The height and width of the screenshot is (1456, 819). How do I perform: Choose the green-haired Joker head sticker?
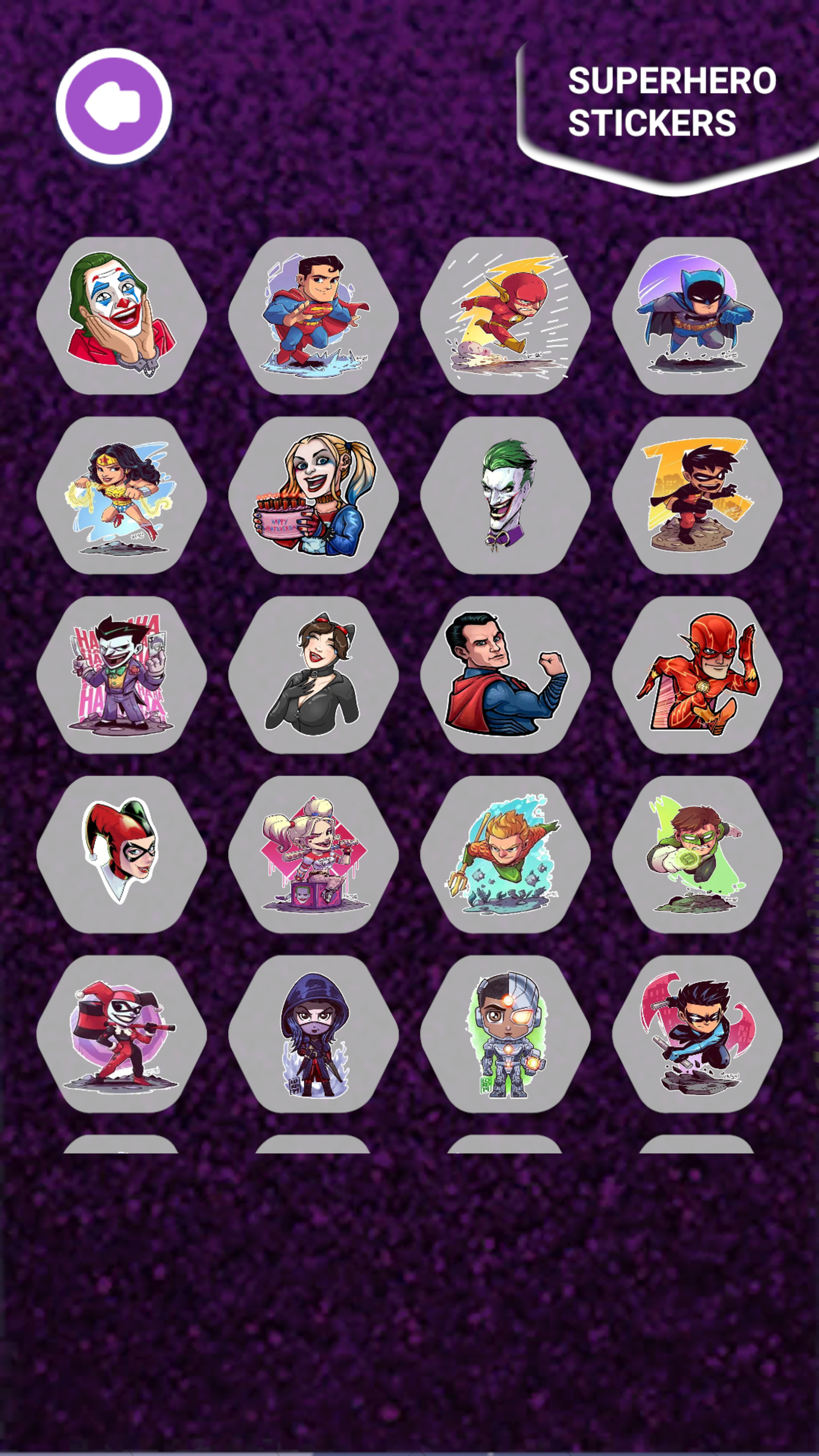505,496
